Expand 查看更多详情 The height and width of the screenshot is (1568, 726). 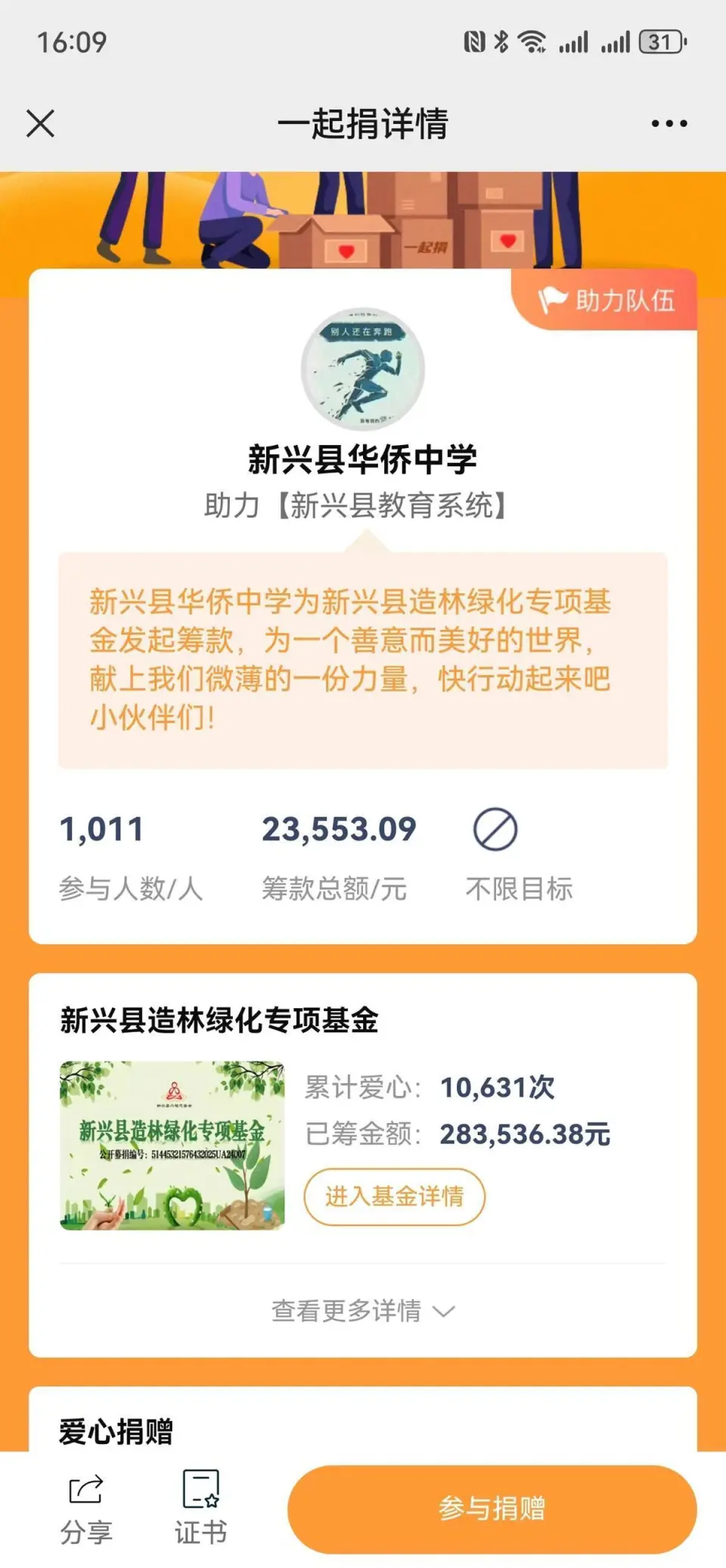pos(363,1311)
